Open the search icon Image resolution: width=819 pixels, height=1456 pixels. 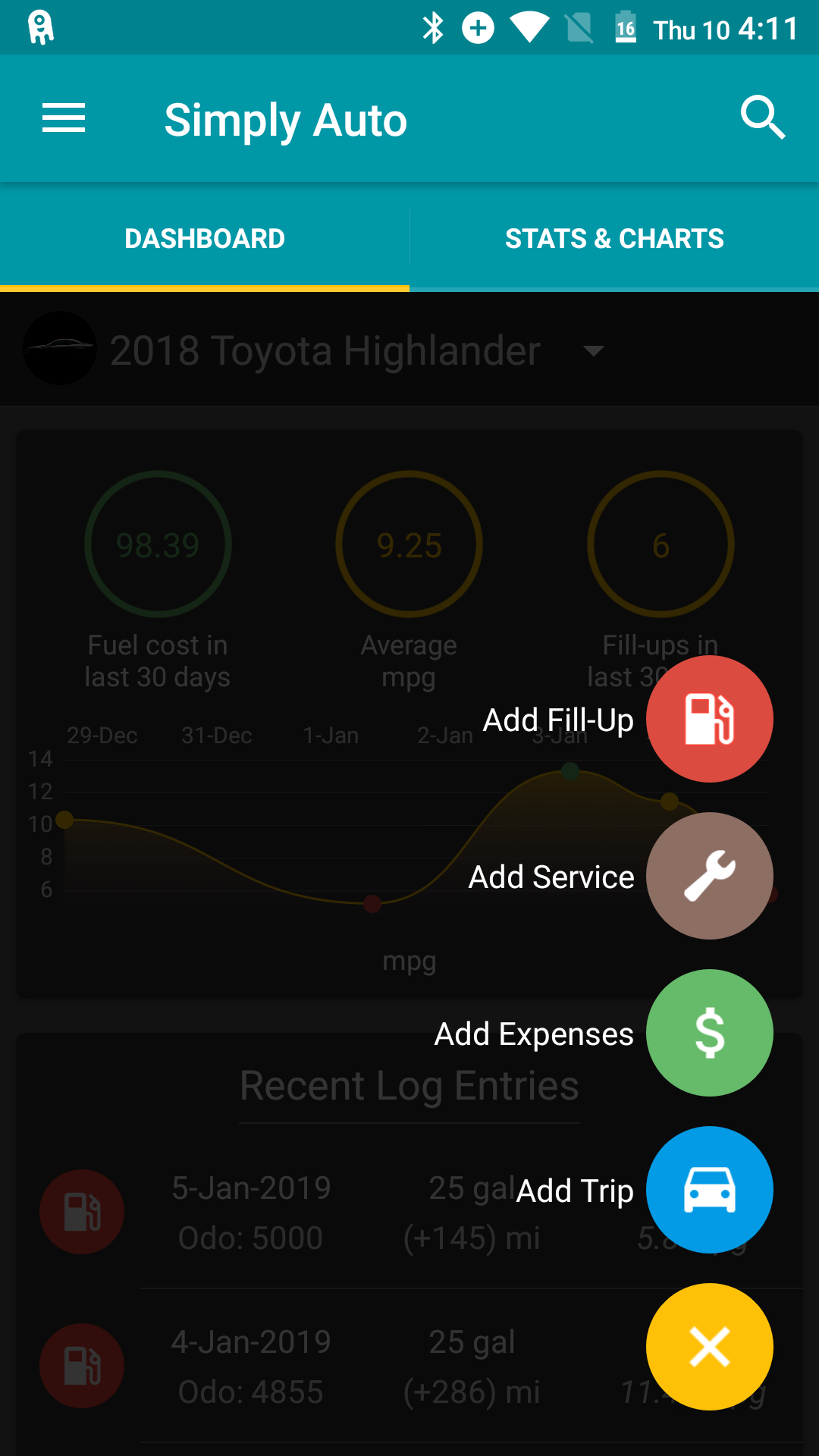pyautogui.click(x=762, y=118)
